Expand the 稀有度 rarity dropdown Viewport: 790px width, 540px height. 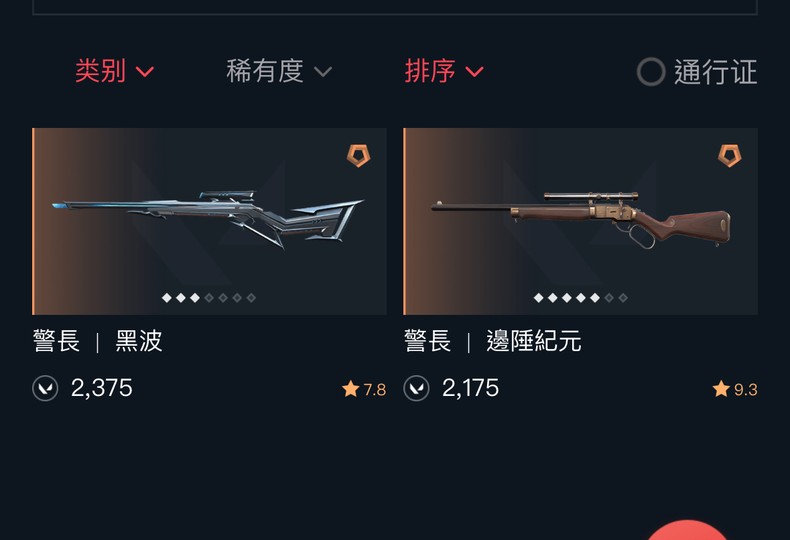pos(278,71)
